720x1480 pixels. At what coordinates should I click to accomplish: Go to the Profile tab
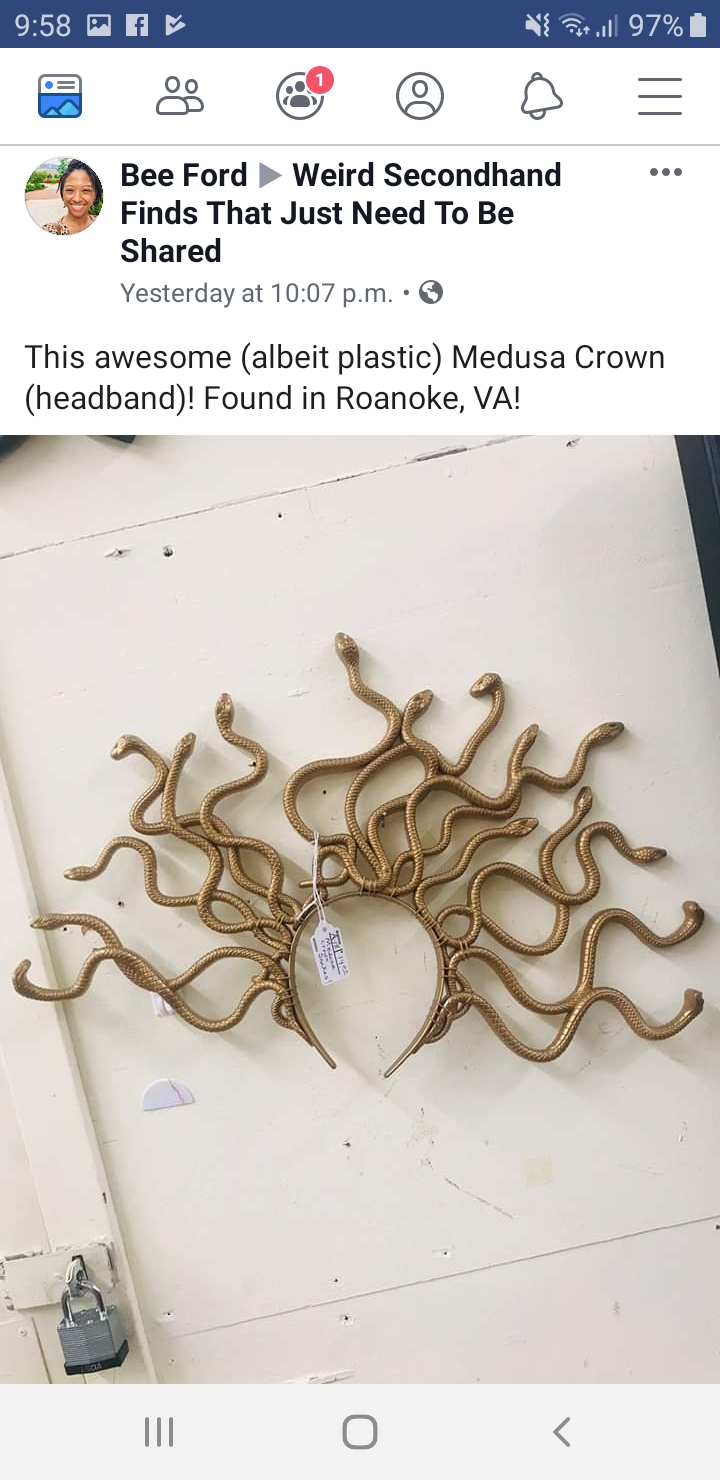pos(420,97)
